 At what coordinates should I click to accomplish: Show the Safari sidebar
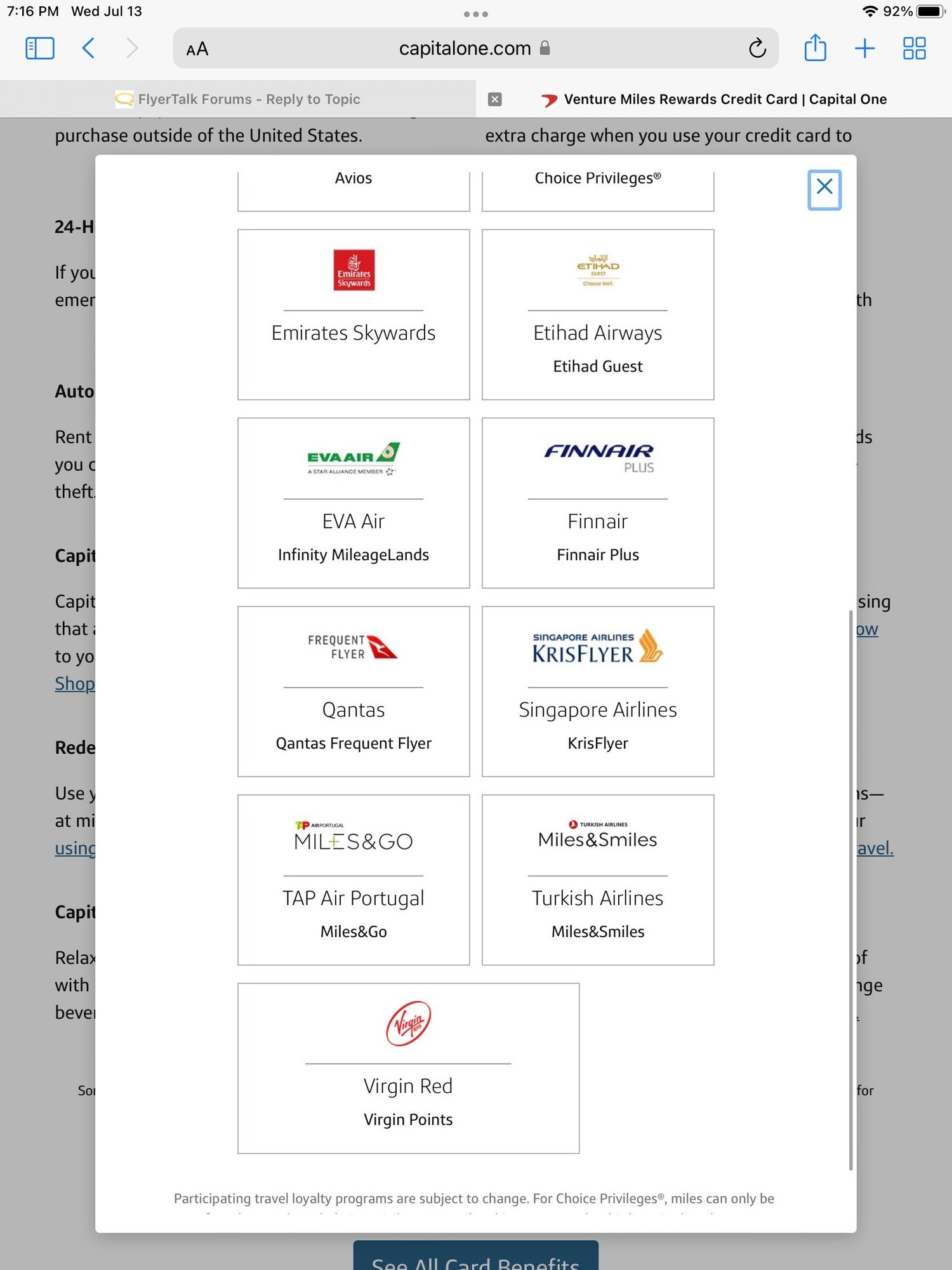pyautogui.click(x=39, y=48)
